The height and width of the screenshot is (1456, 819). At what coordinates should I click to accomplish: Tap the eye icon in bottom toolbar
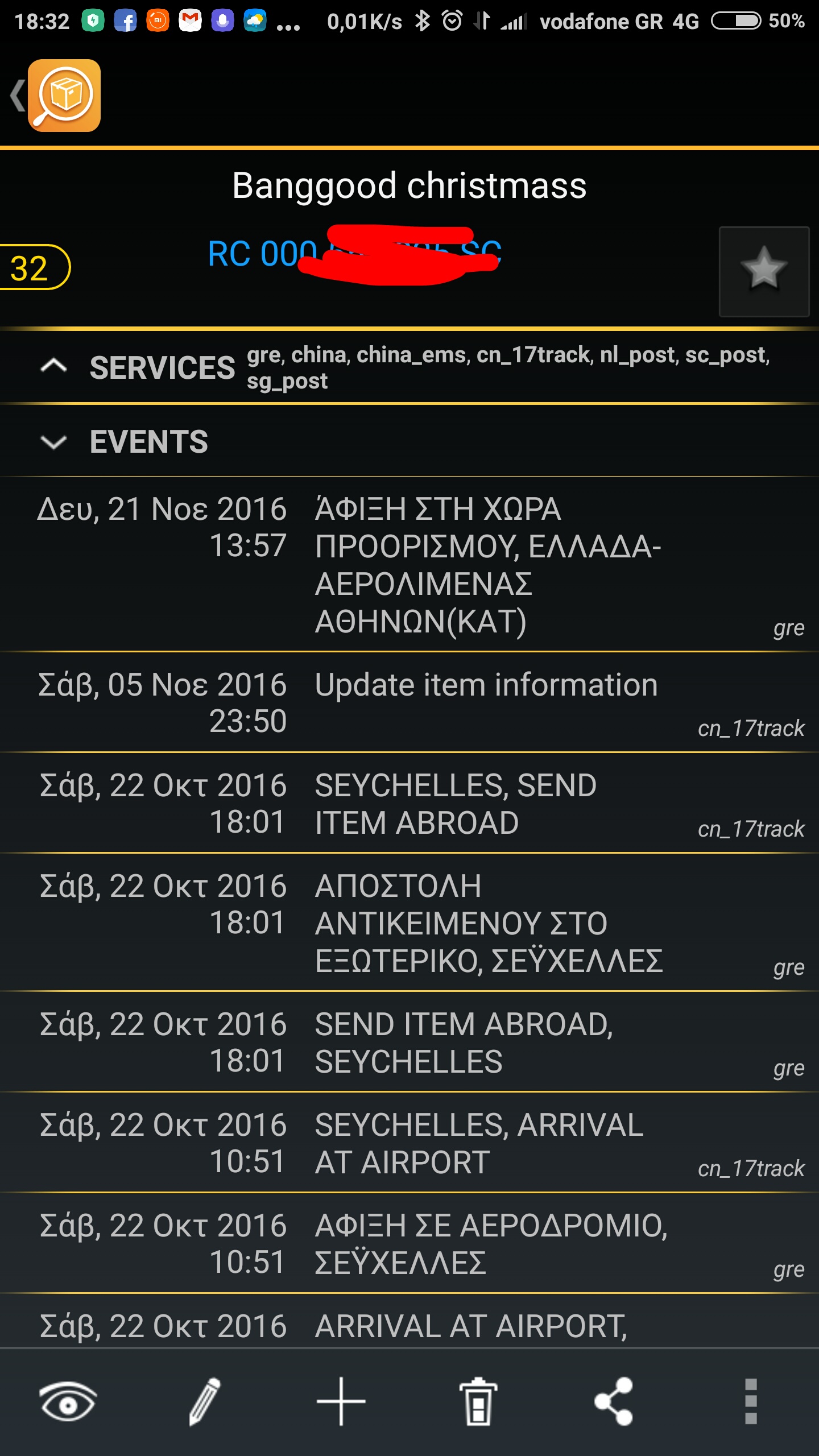[68, 1401]
